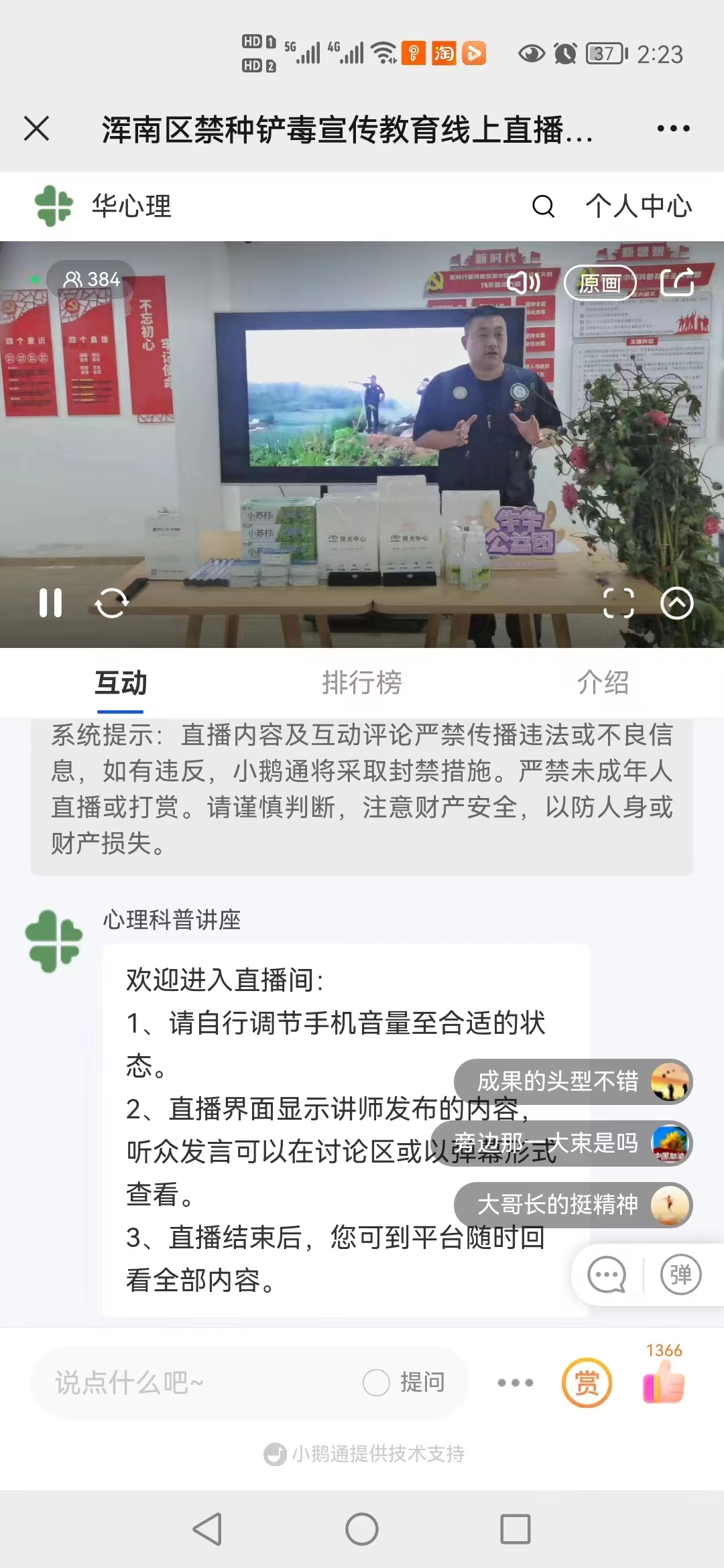
Task: Share this live stream
Action: [677, 282]
